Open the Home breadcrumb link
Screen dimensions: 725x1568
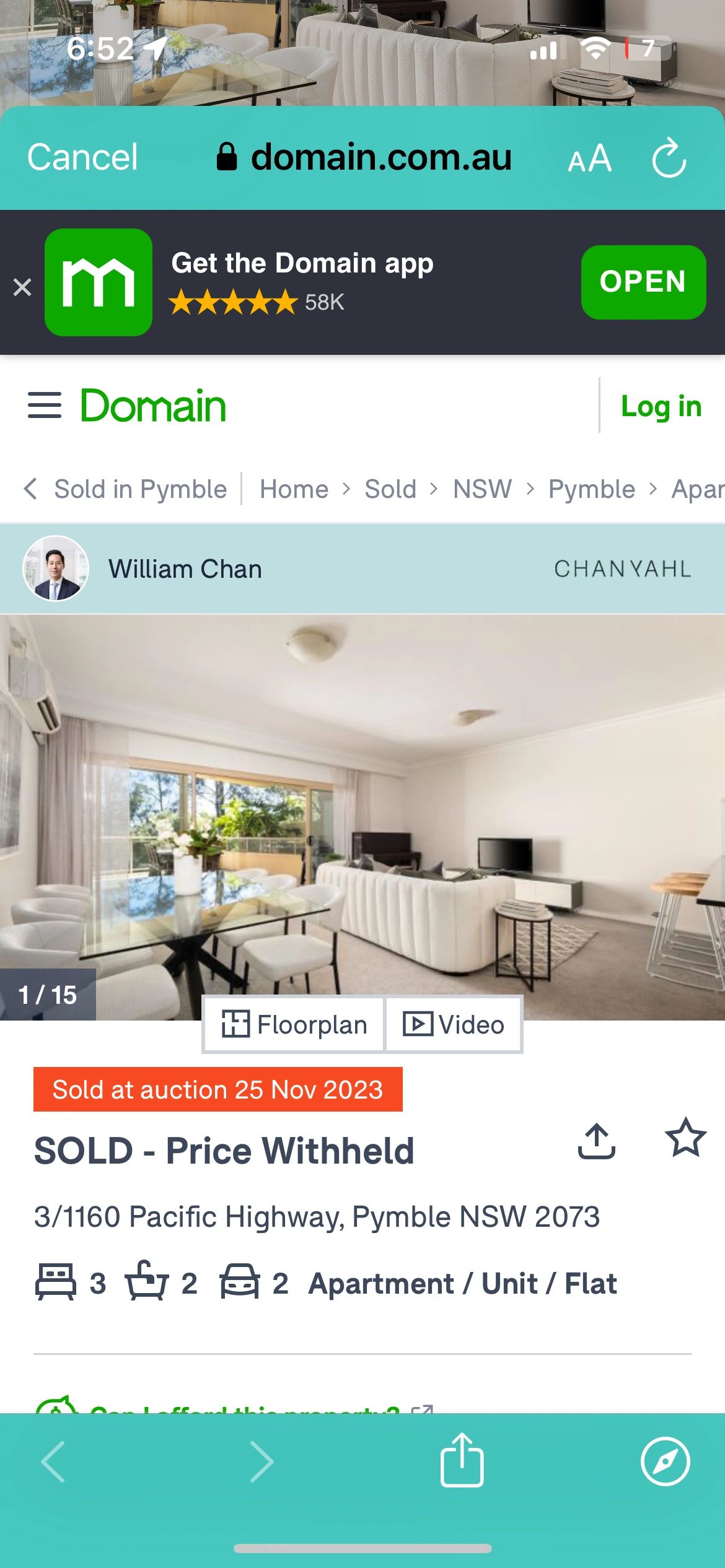tap(294, 489)
